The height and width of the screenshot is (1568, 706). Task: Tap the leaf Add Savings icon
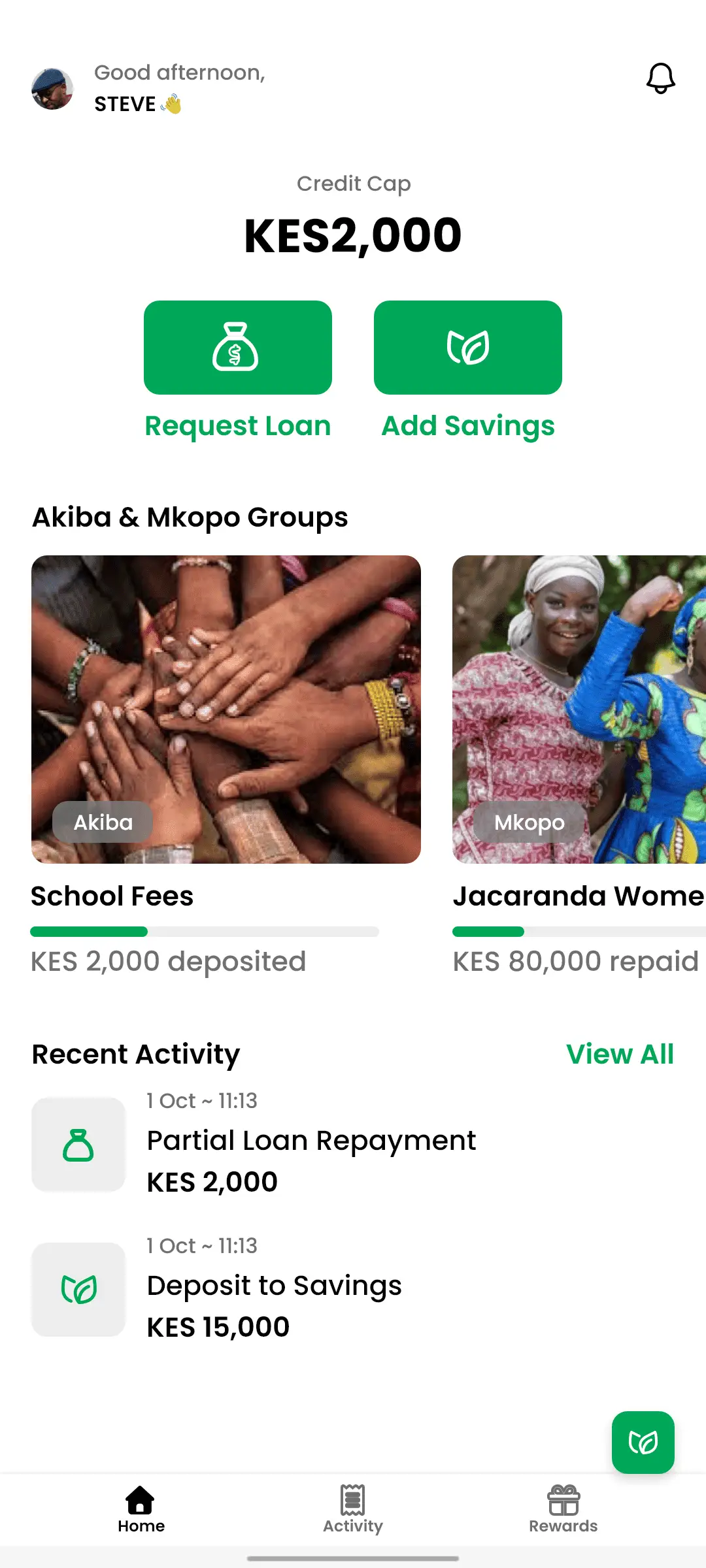467,348
